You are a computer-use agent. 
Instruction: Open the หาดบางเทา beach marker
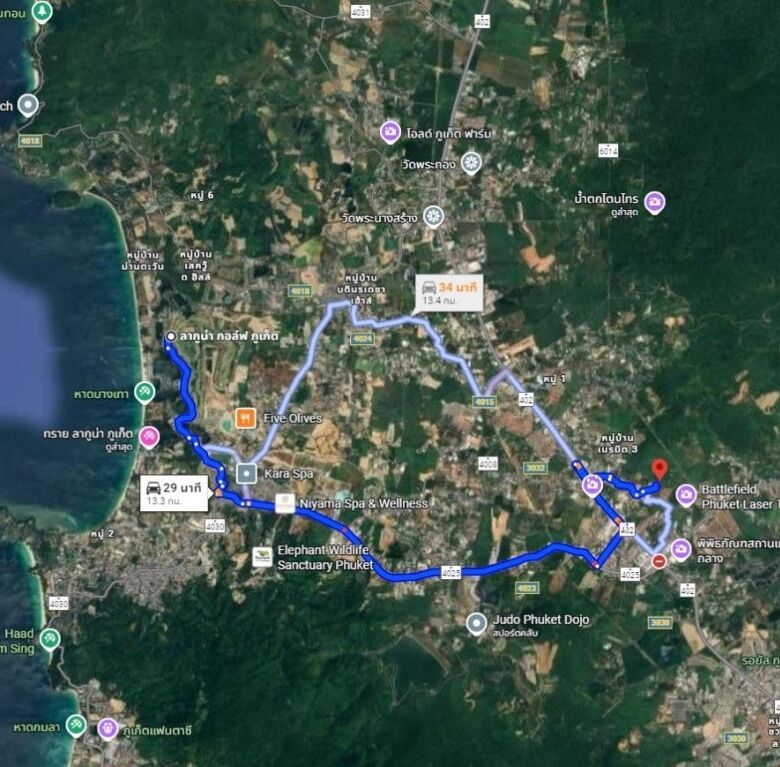click(x=145, y=393)
